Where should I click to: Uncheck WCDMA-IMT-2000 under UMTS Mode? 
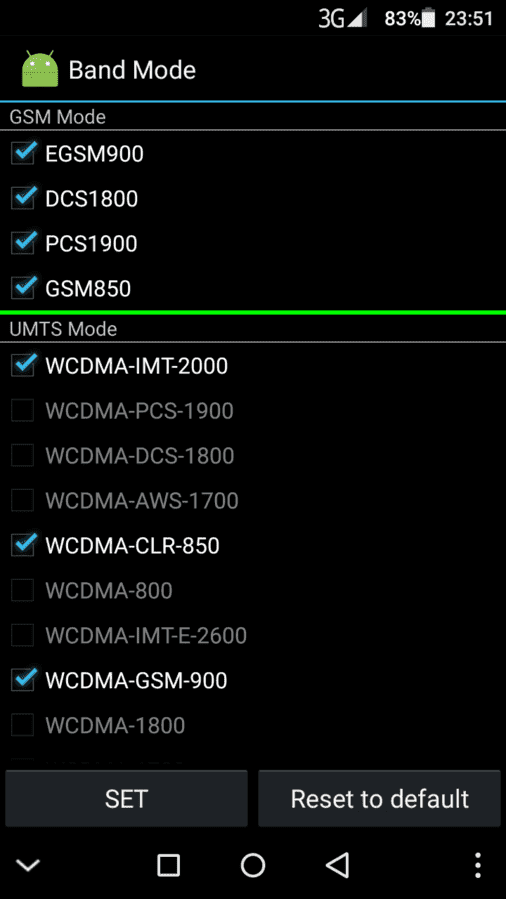[23, 366]
